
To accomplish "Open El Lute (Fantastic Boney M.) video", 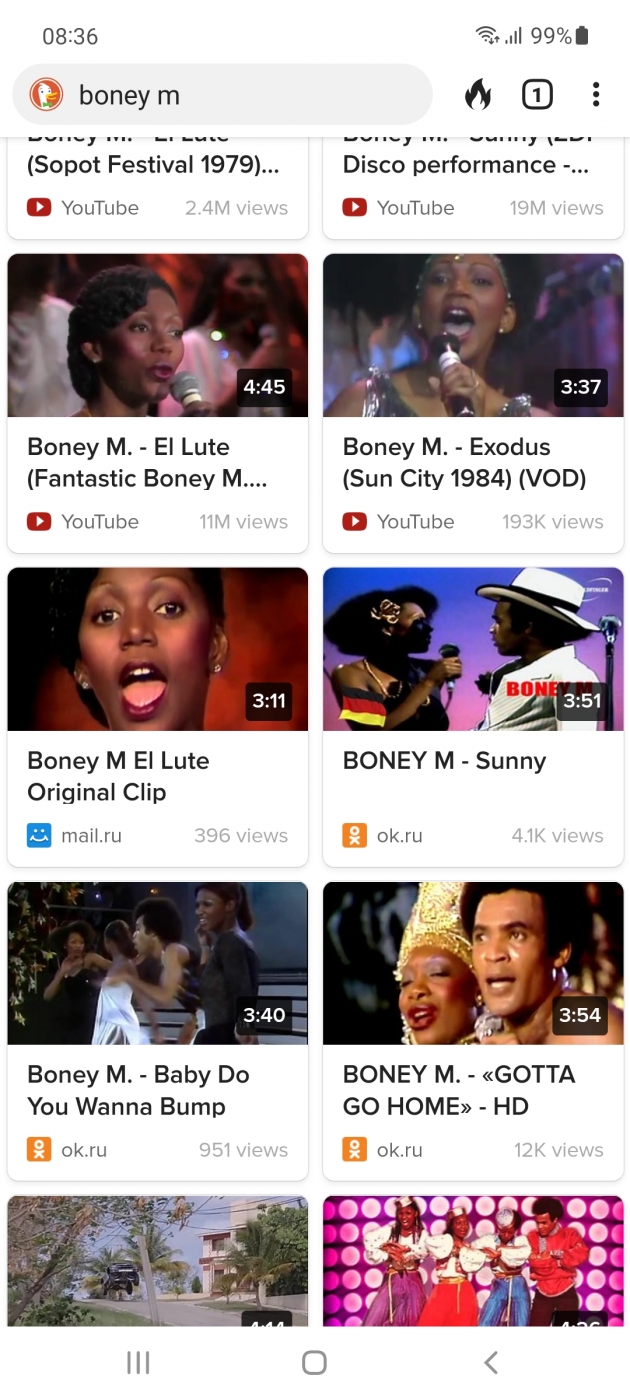I will (x=157, y=400).
